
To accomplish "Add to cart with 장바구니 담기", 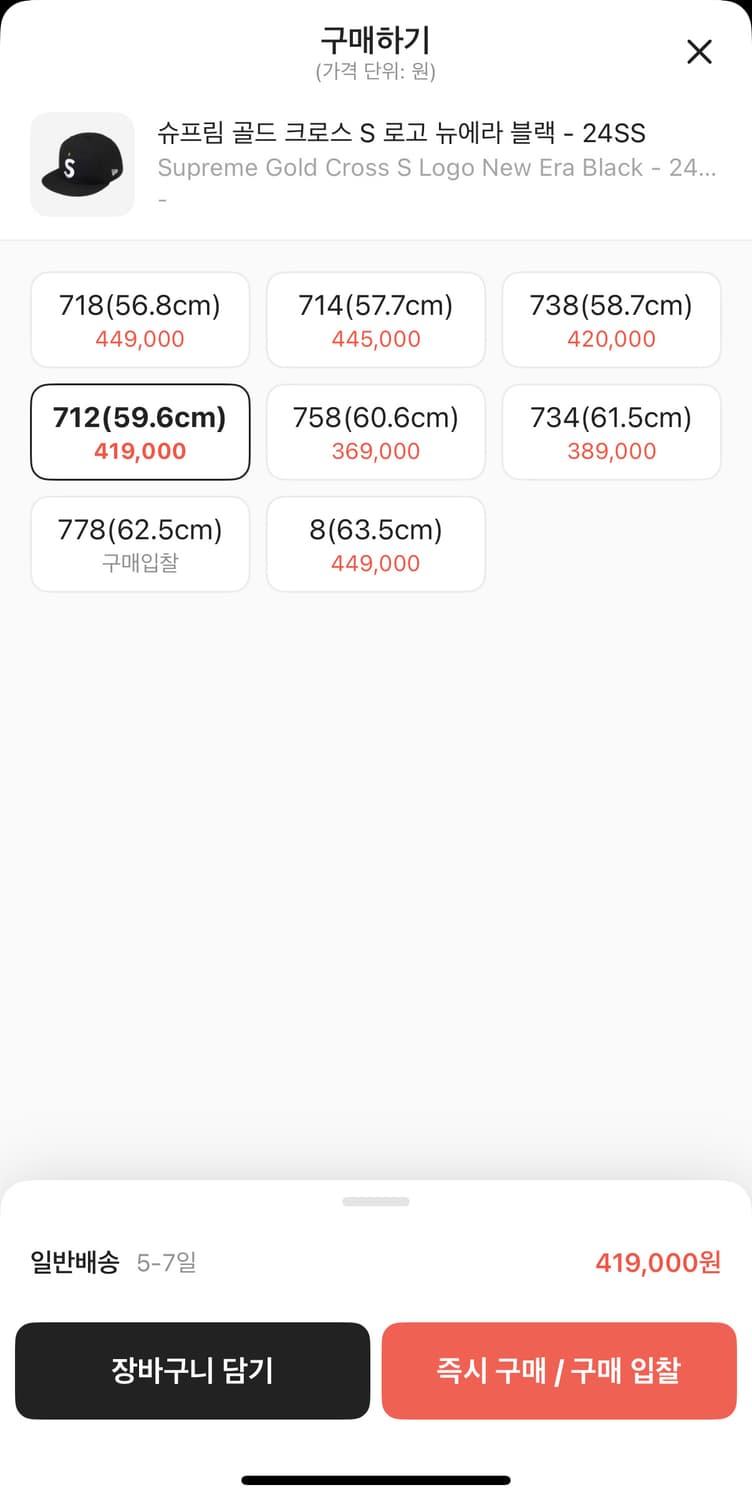I will pyautogui.click(x=192, y=1370).
